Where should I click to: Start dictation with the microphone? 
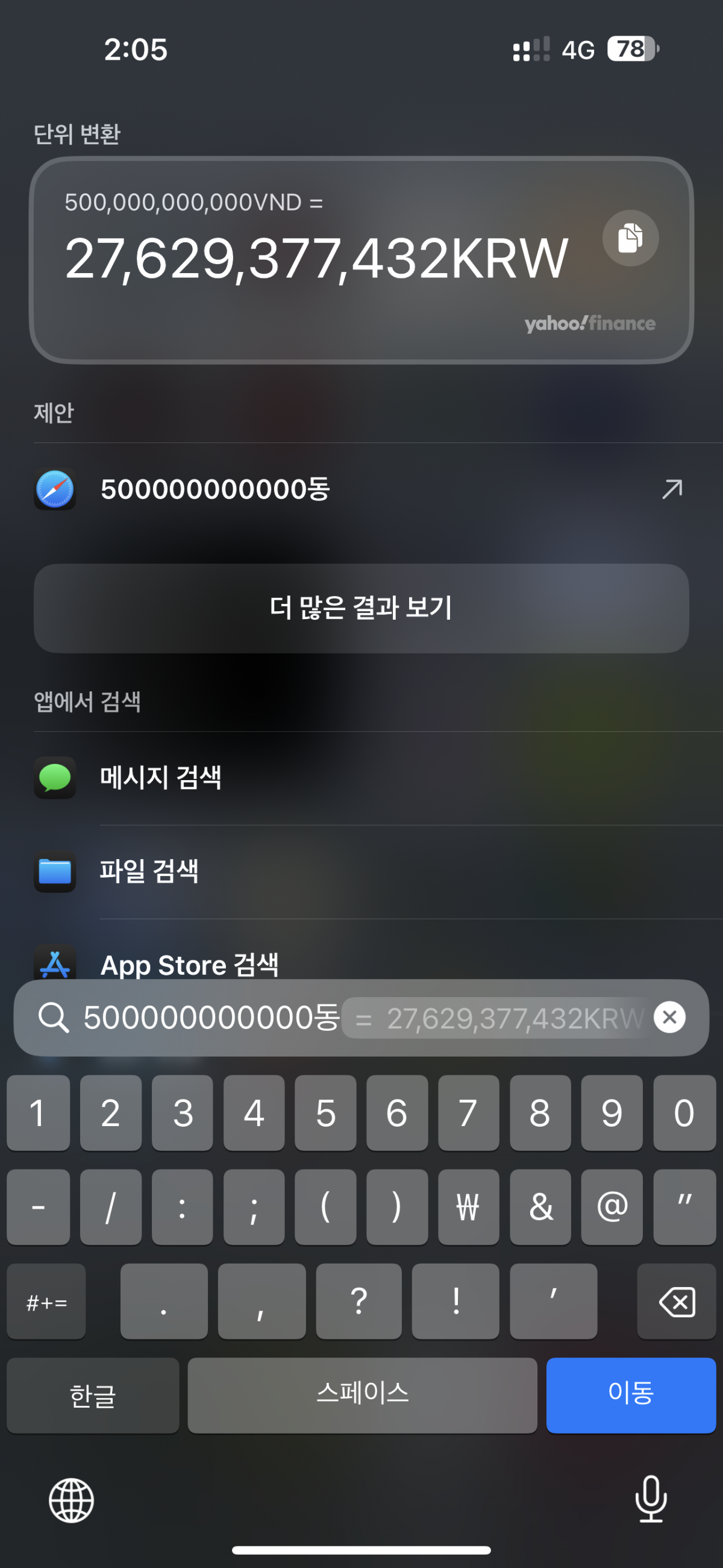651,1500
